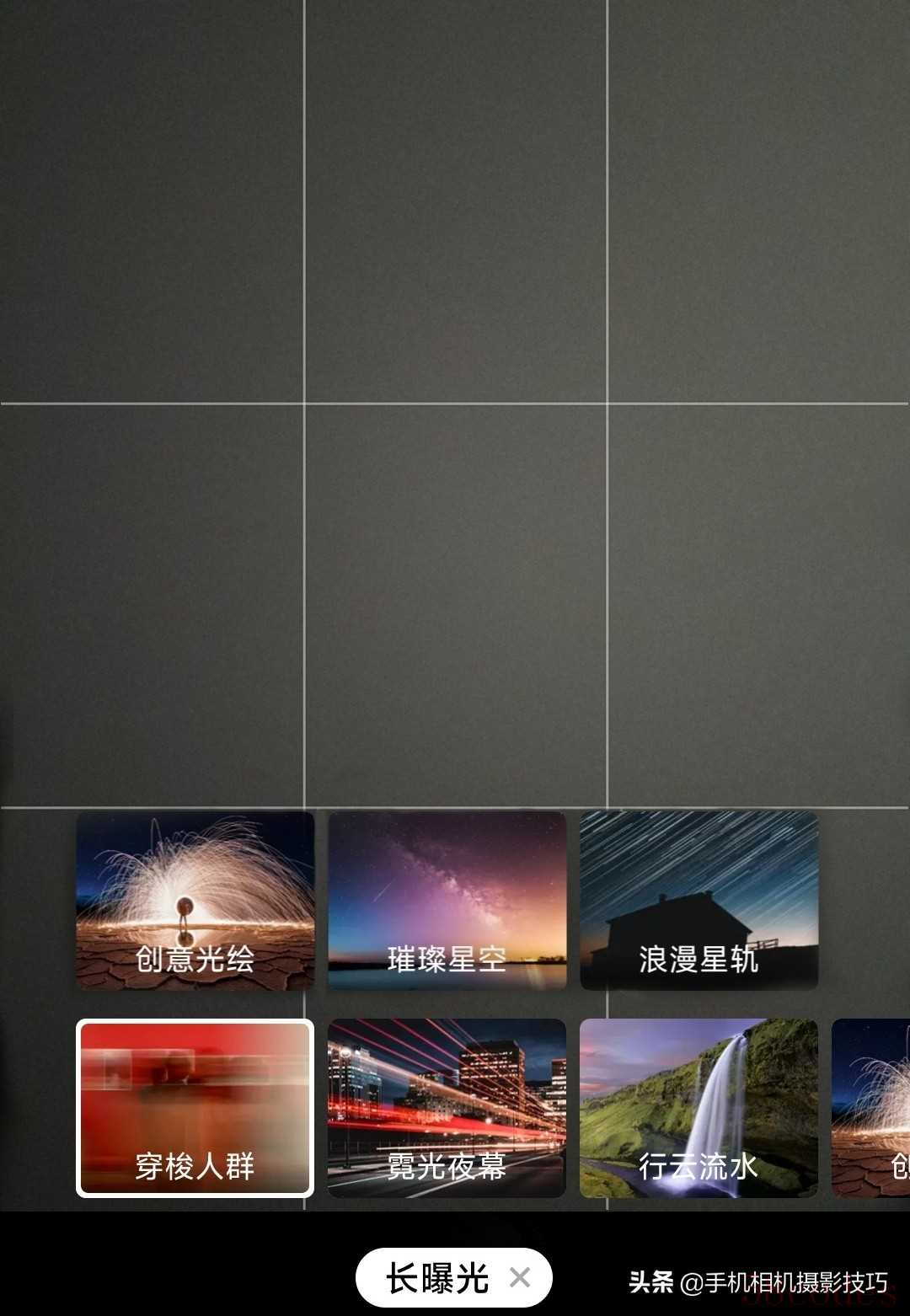Viewport: 910px width, 1316px height.
Task: Select the 穿梭人群 crowd mode
Action: point(195,1108)
